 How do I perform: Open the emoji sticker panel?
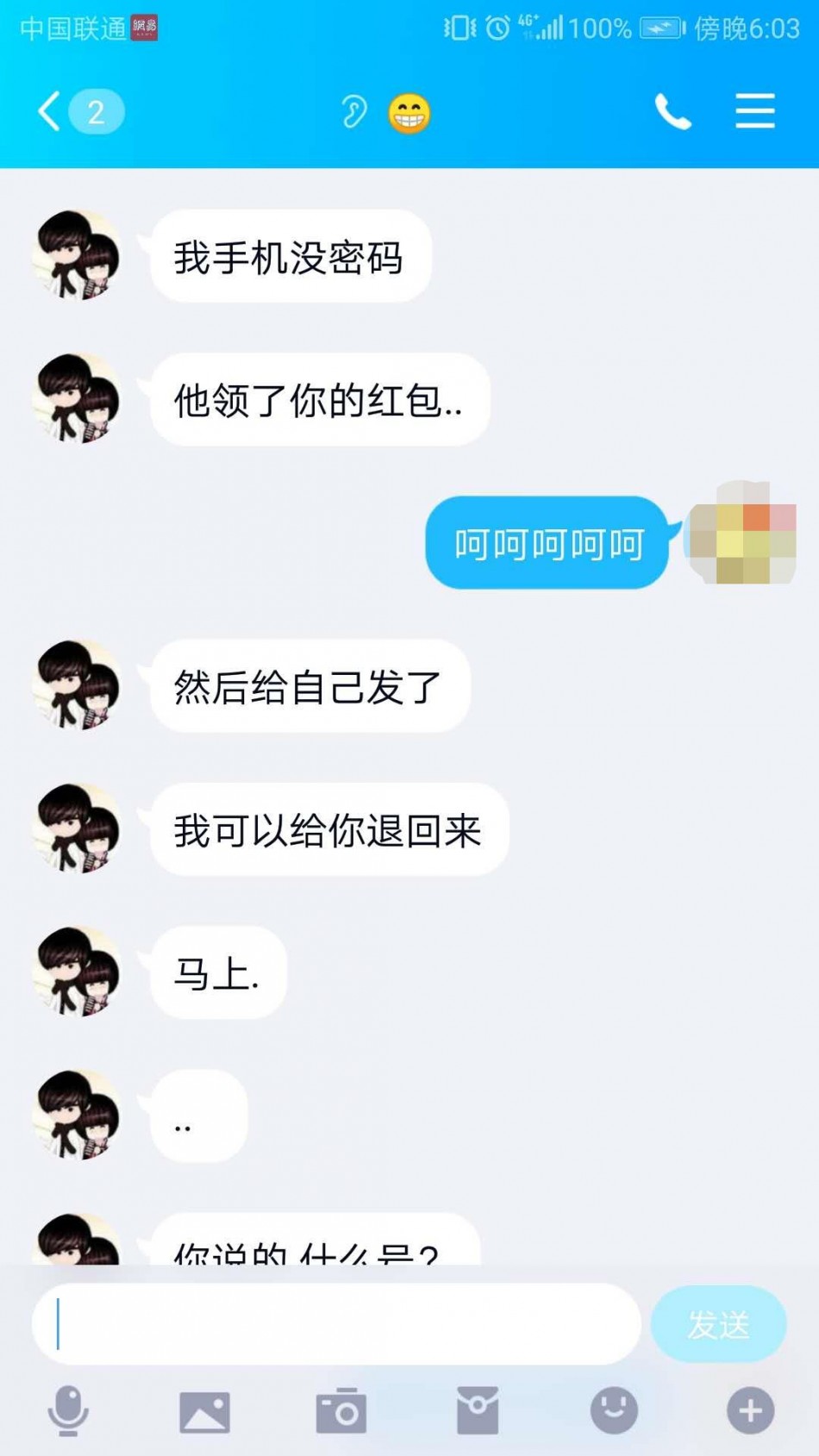coord(614,1411)
